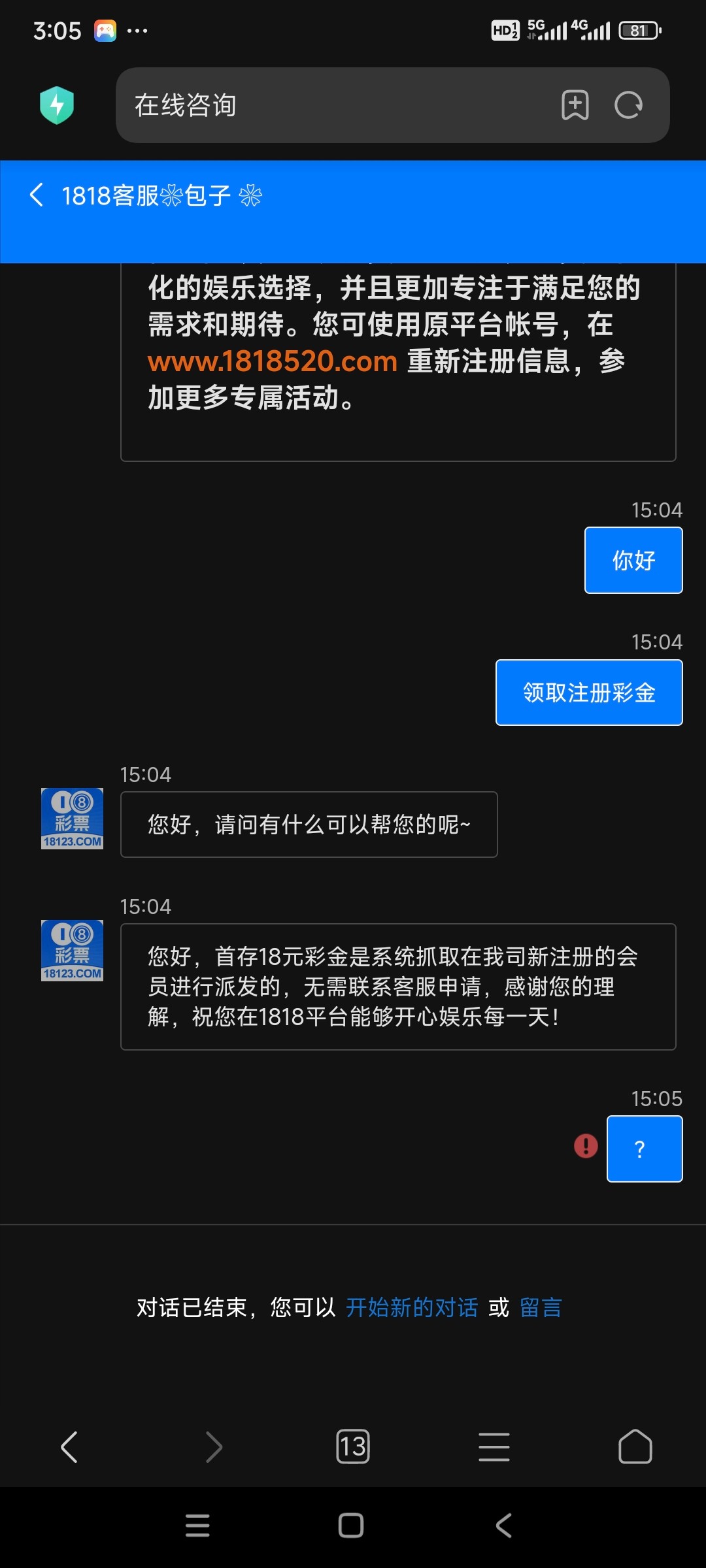Open the tab switcher showing 13 tabs

coord(353,1446)
